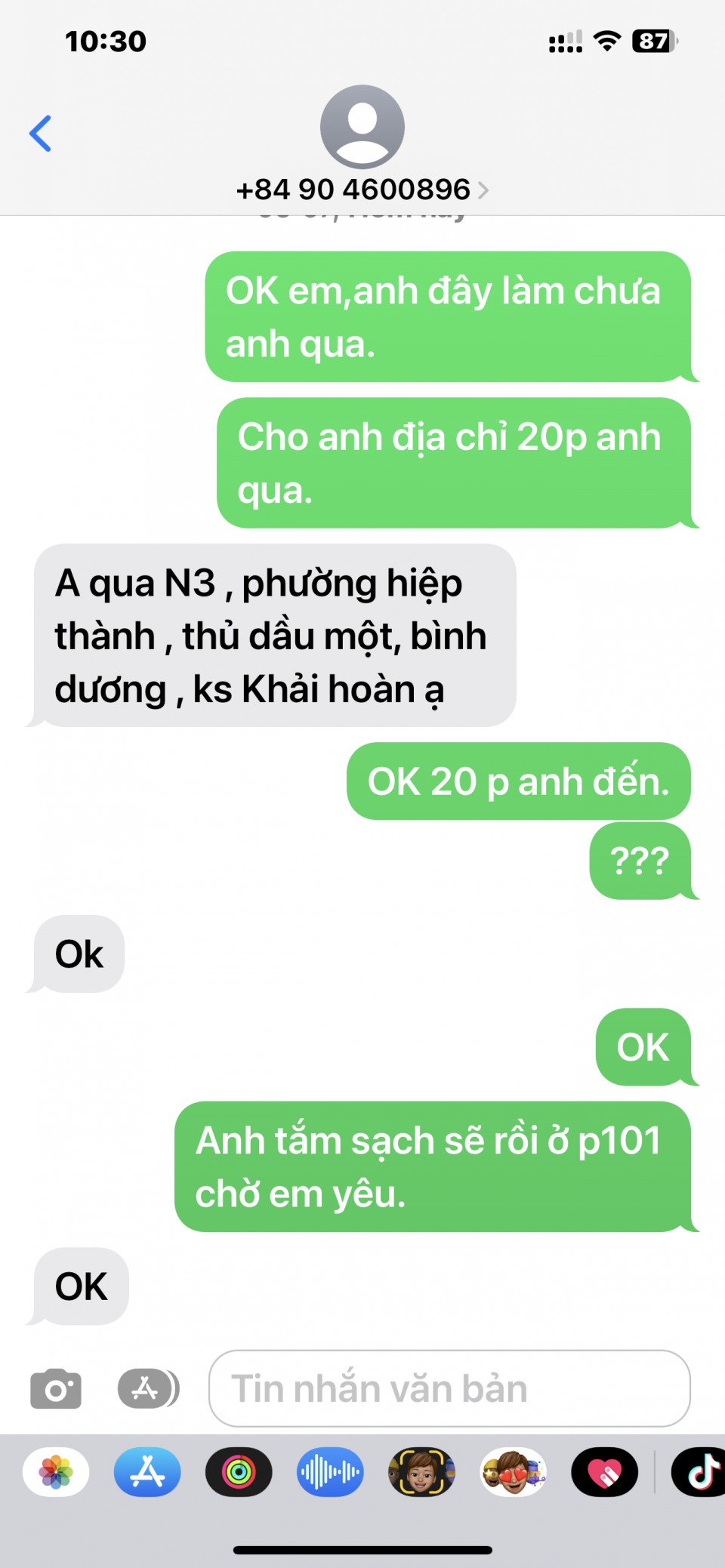The height and width of the screenshot is (1568, 725).
Task: Go back to the messages list
Action: click(41, 134)
